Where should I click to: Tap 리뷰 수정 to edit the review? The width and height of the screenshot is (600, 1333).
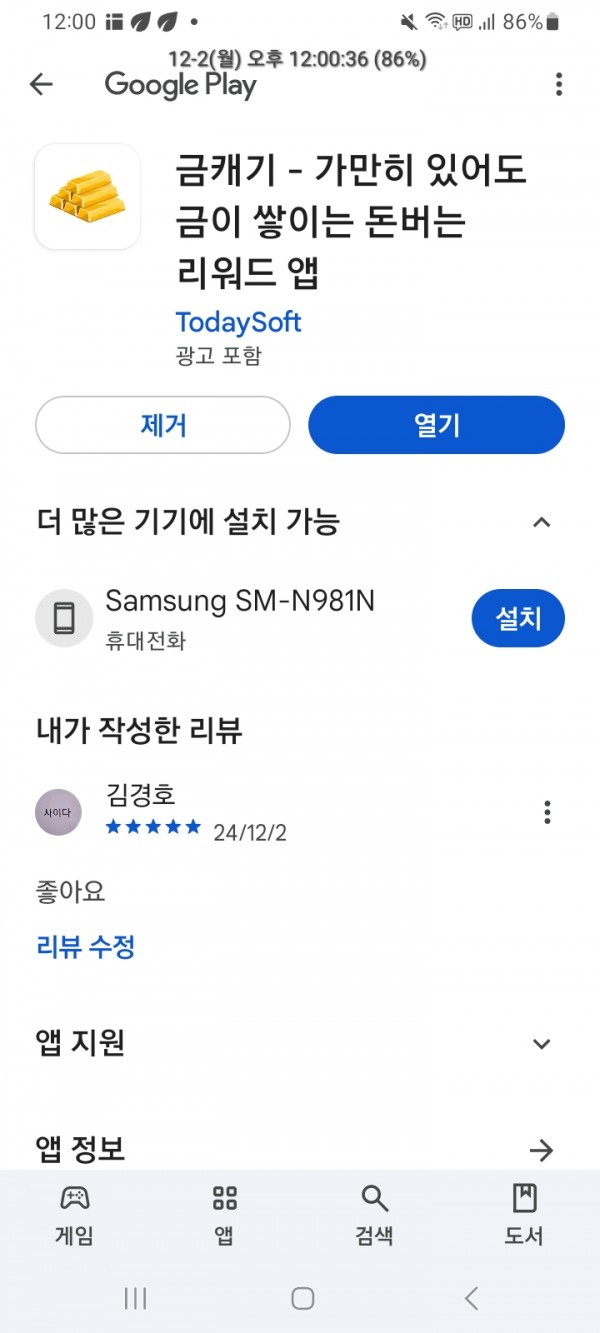(x=86, y=946)
